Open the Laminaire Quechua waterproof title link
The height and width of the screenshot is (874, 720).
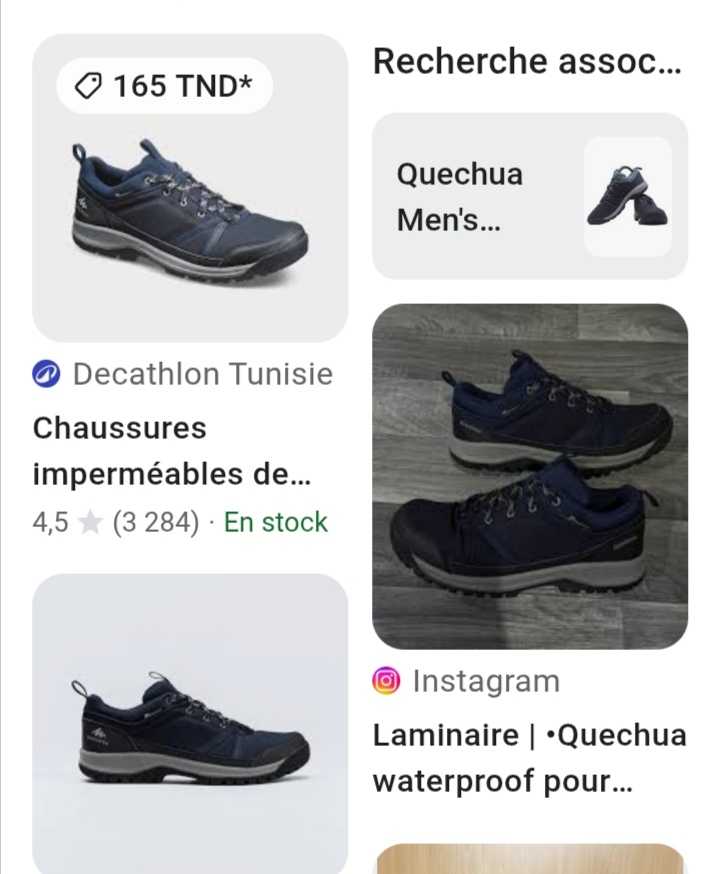pyautogui.click(x=529, y=758)
